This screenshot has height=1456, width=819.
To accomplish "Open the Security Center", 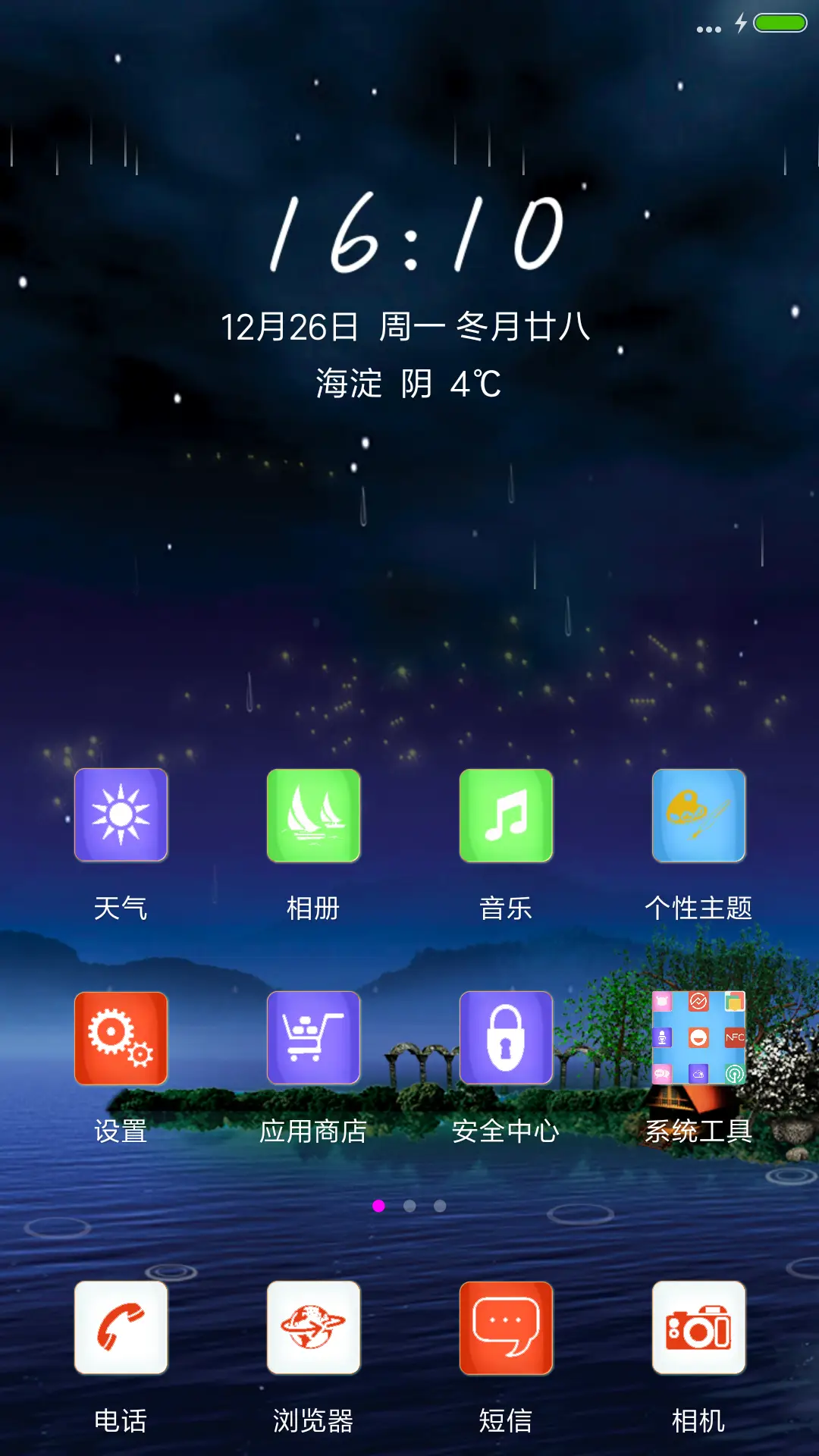I will click(507, 1037).
